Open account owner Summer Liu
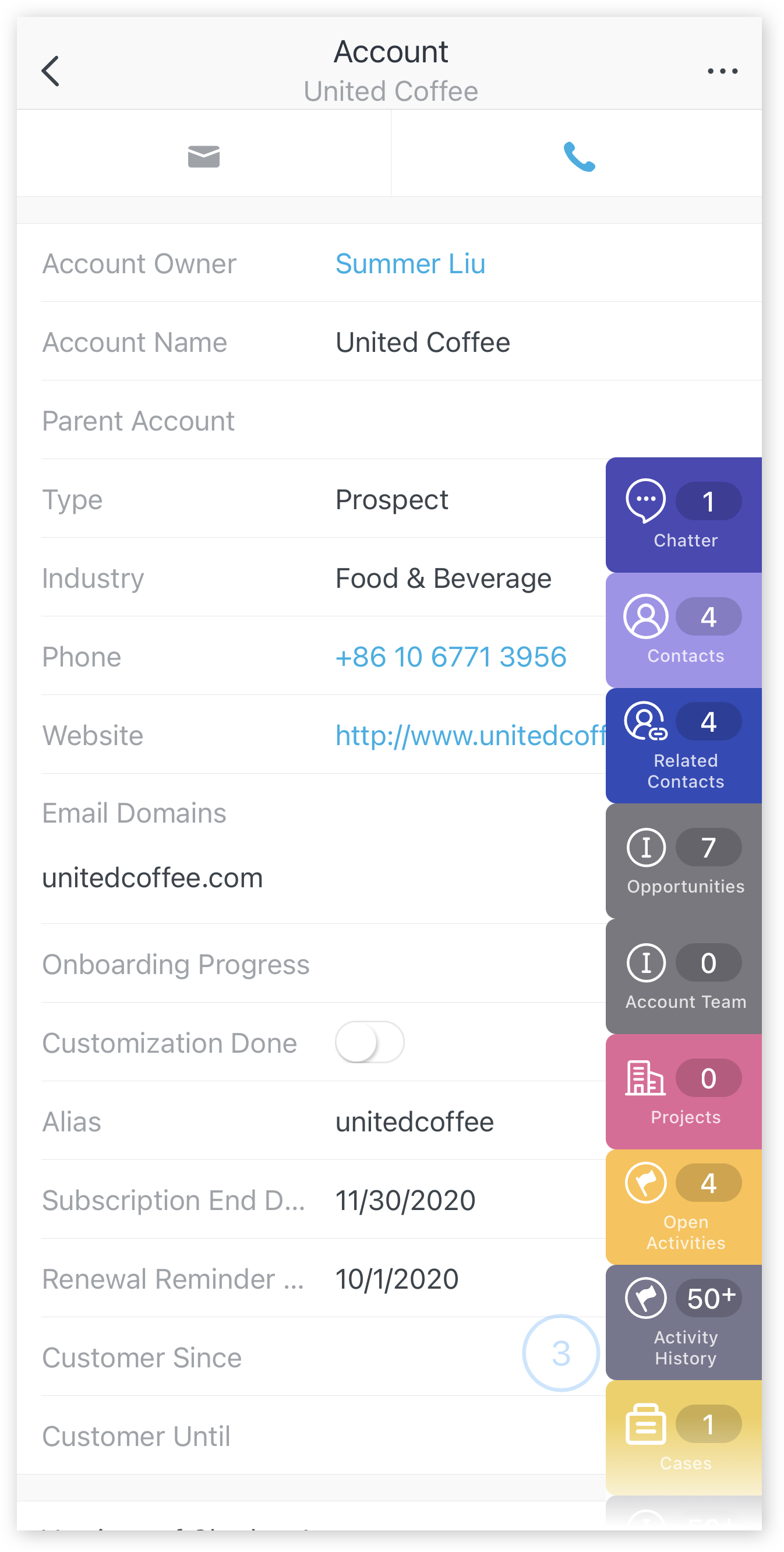The height and width of the screenshot is (1552, 784). coord(410,264)
